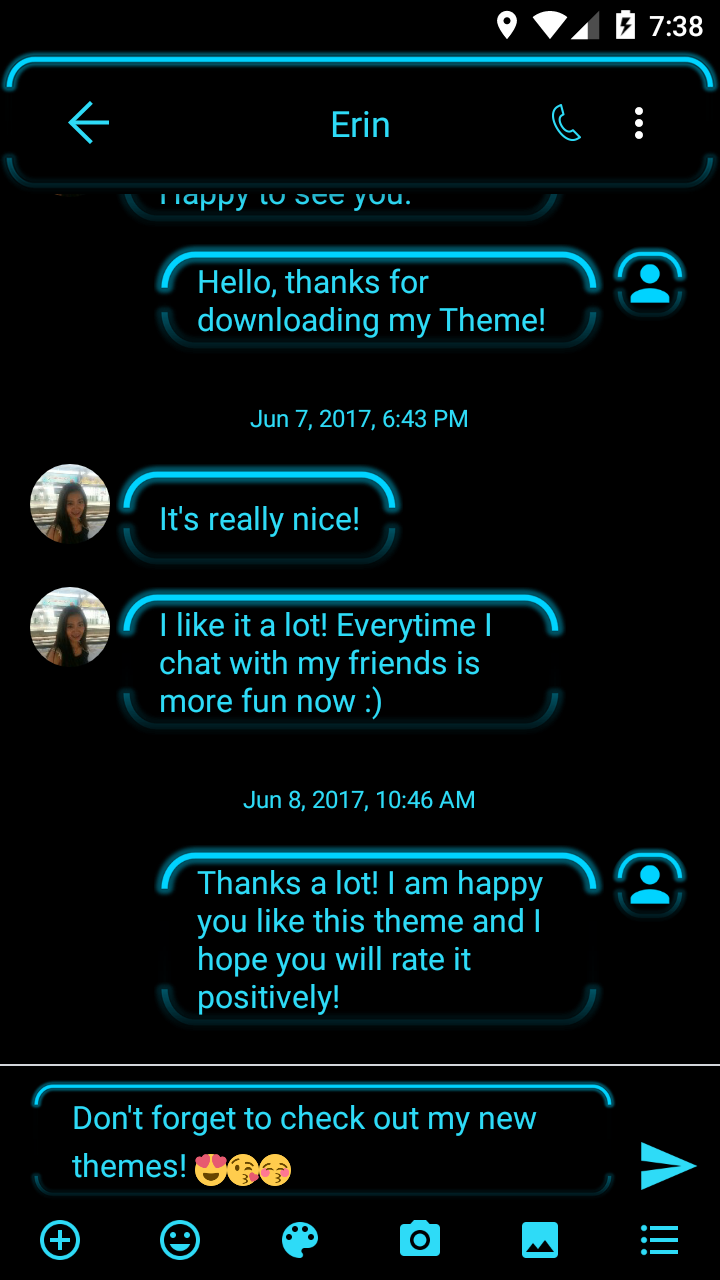Screen dimensions: 720x1280
Task: Open Erin's contact photo
Action: (x=70, y=505)
